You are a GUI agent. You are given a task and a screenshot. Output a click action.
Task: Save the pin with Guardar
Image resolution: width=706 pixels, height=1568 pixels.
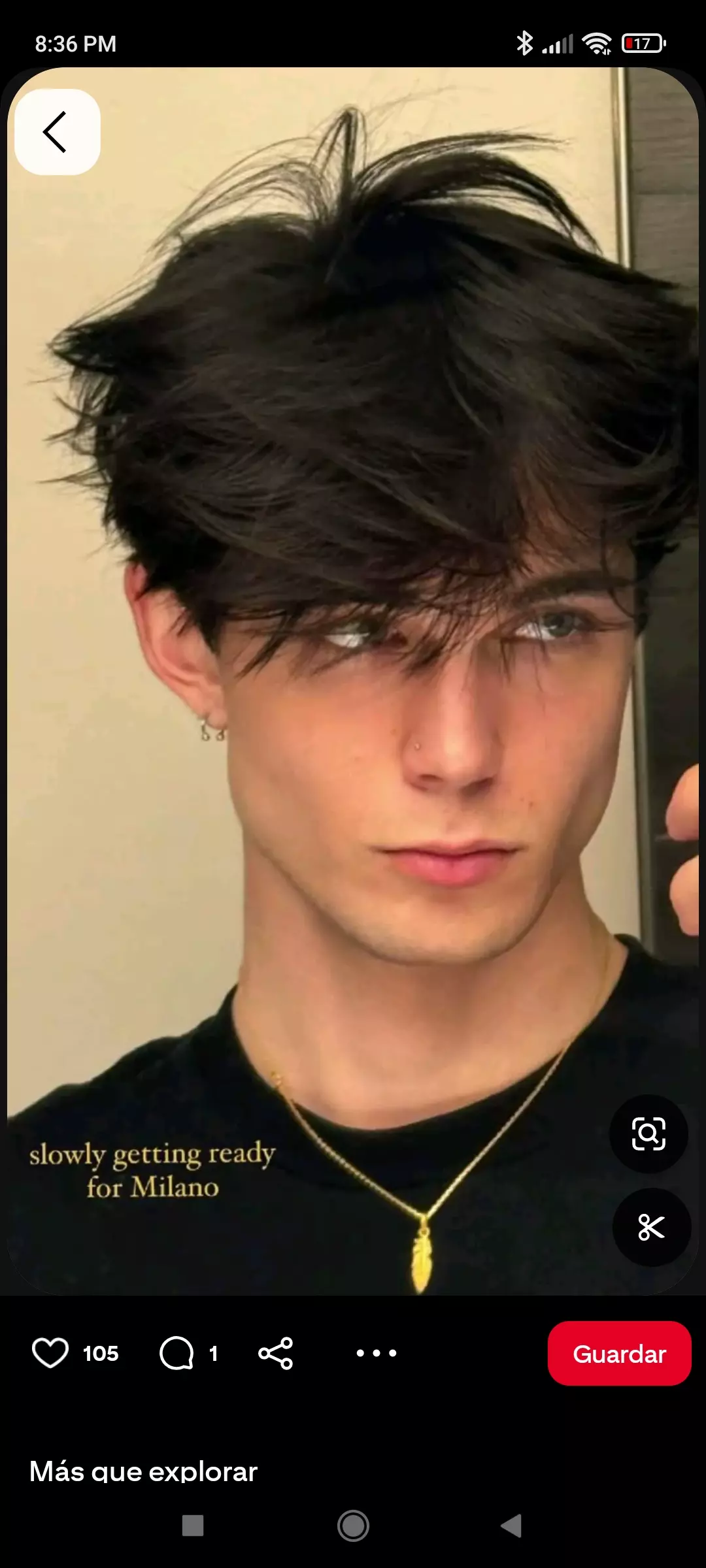pos(619,1354)
